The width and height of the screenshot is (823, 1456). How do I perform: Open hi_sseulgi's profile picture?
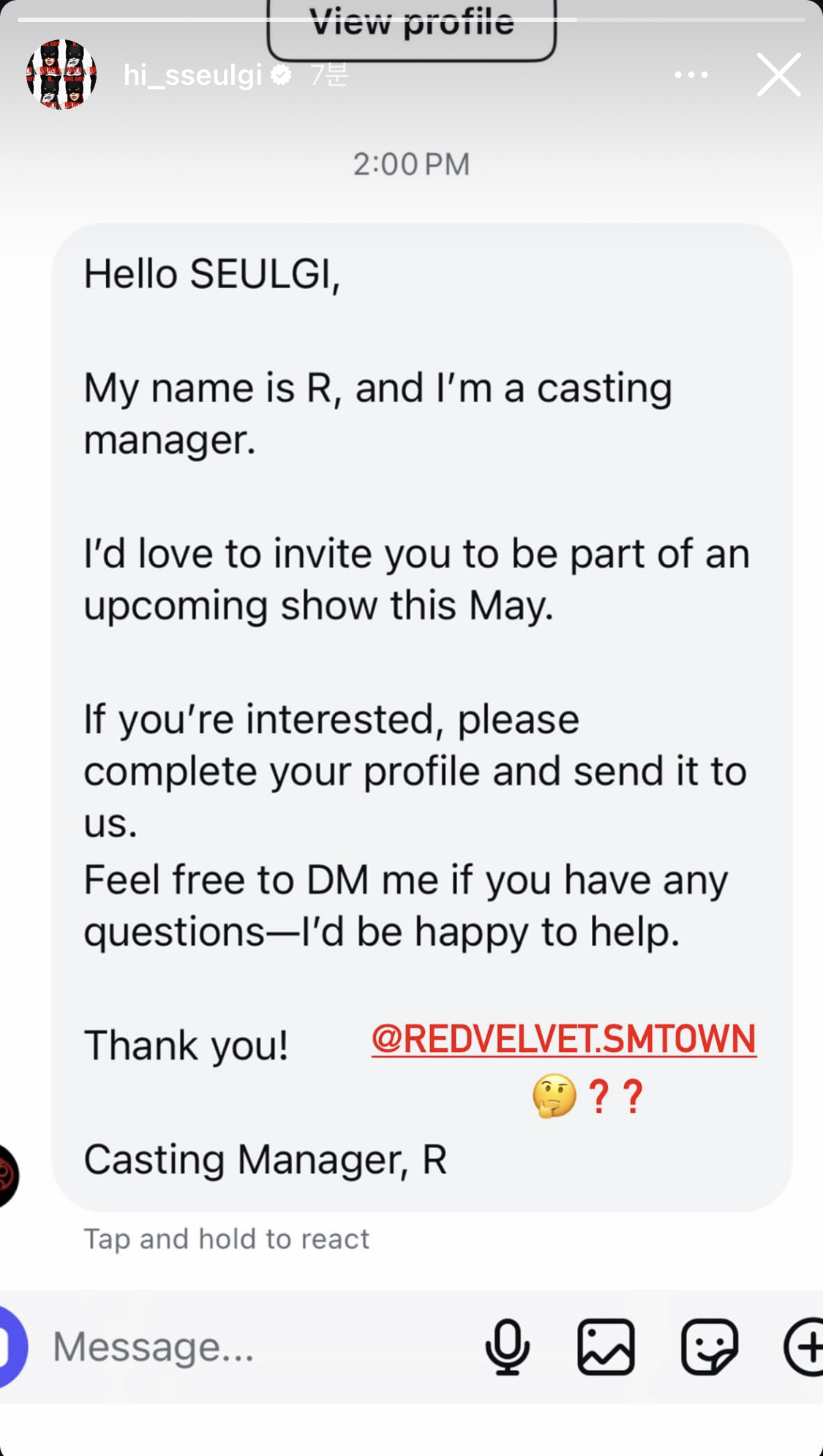[x=61, y=75]
